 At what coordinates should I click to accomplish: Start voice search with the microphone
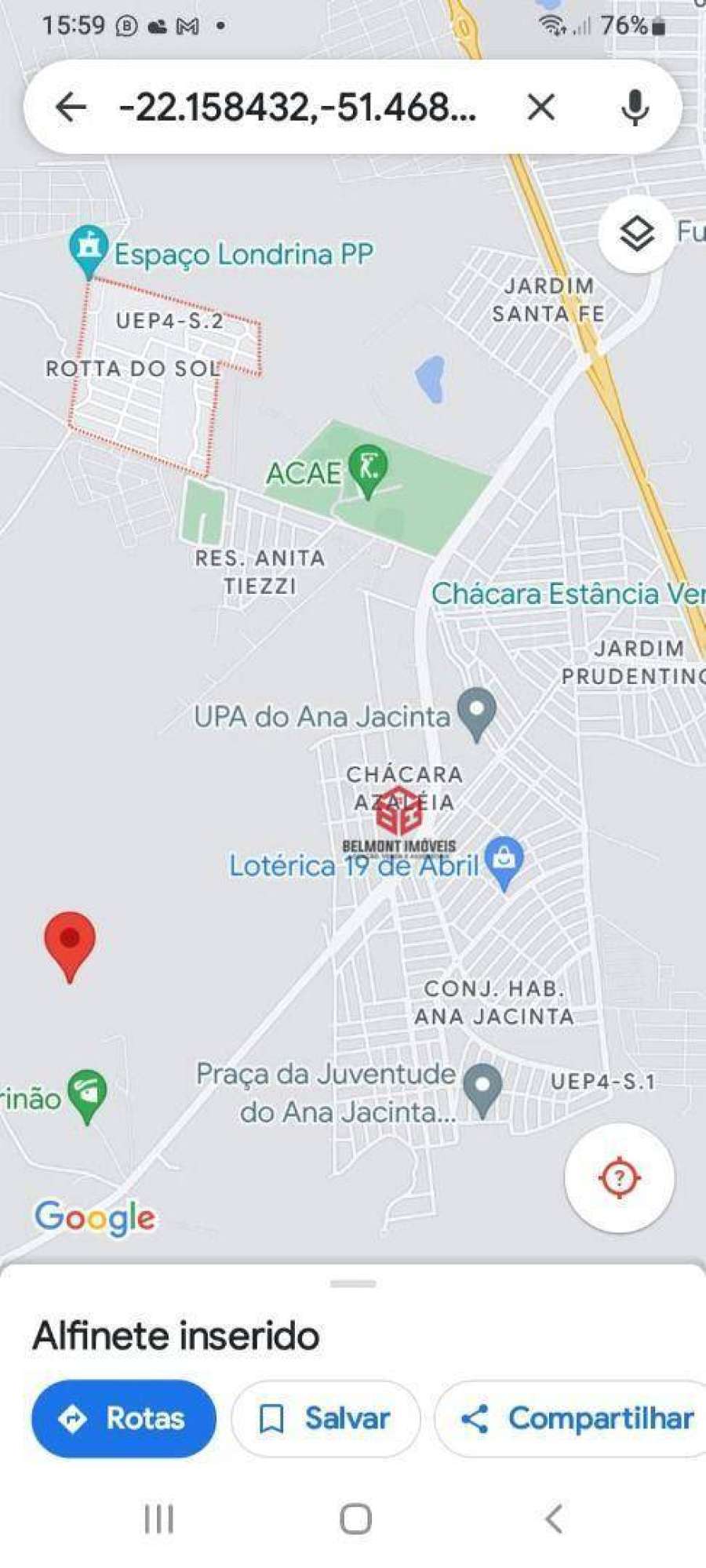click(x=635, y=107)
